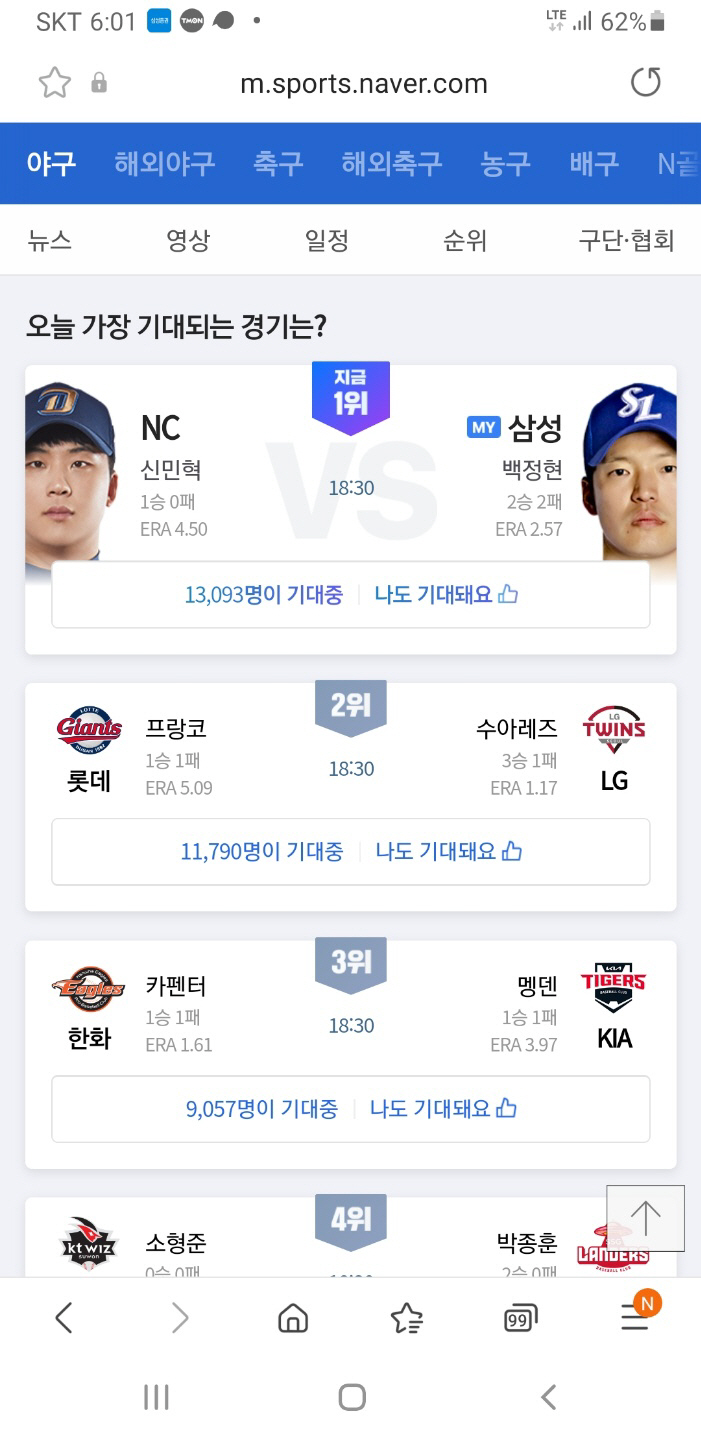Tap 나도 기대돼요 for NC vs 삼성
Image resolution: width=701 pixels, height=1440 pixels.
pyautogui.click(x=446, y=594)
